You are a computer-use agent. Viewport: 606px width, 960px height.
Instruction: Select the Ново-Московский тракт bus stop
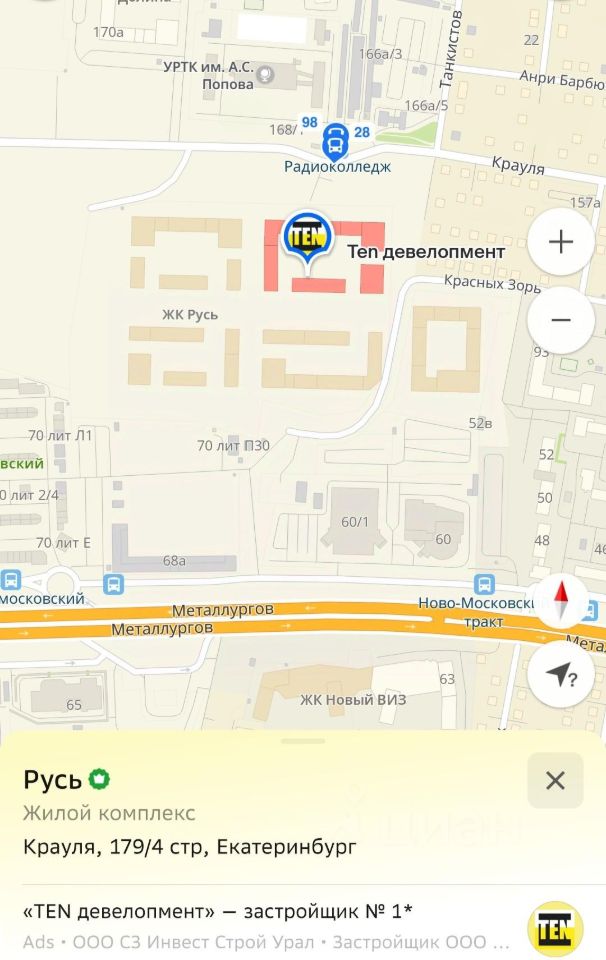(x=484, y=584)
